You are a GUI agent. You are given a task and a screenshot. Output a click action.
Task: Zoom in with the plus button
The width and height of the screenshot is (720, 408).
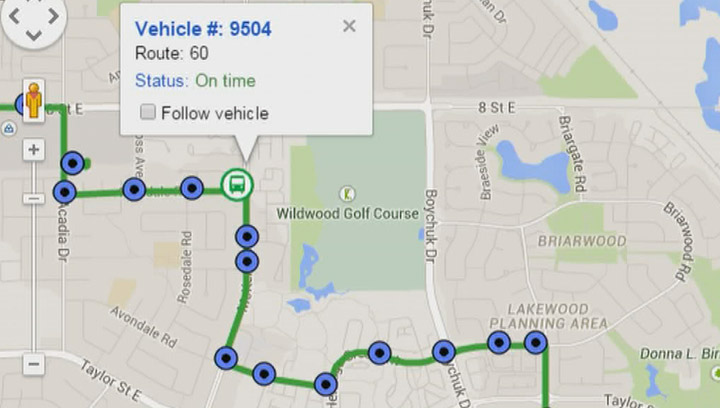point(33,150)
